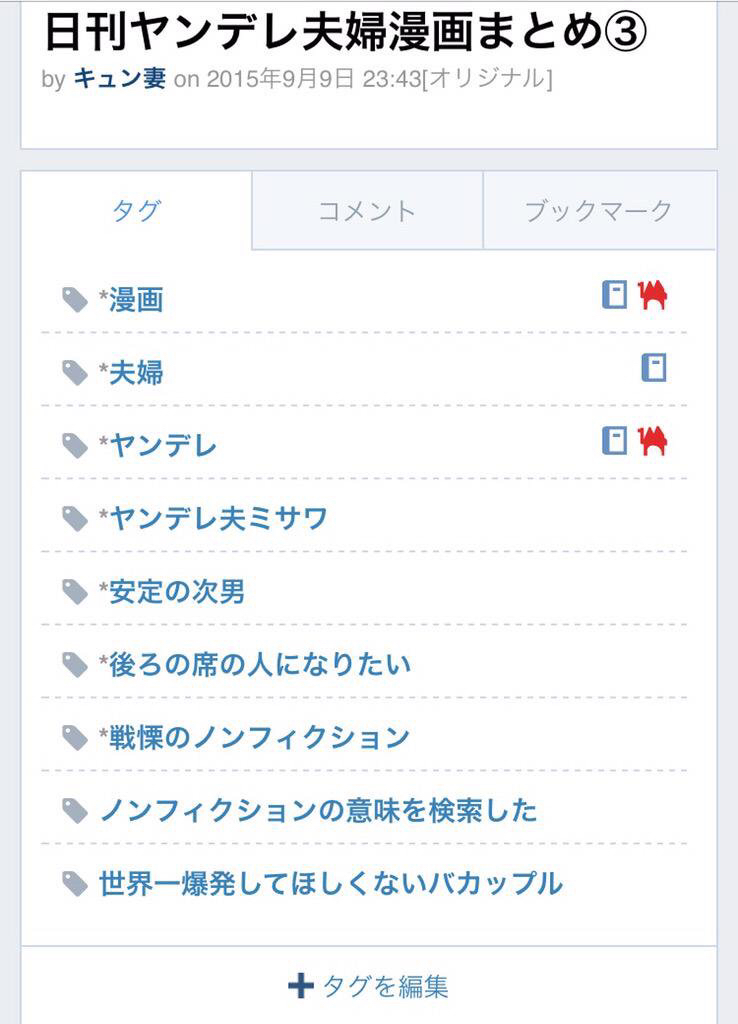The image size is (738, 1024).
Task: Open the red camel icon beside *漫画
Action: pos(653,295)
